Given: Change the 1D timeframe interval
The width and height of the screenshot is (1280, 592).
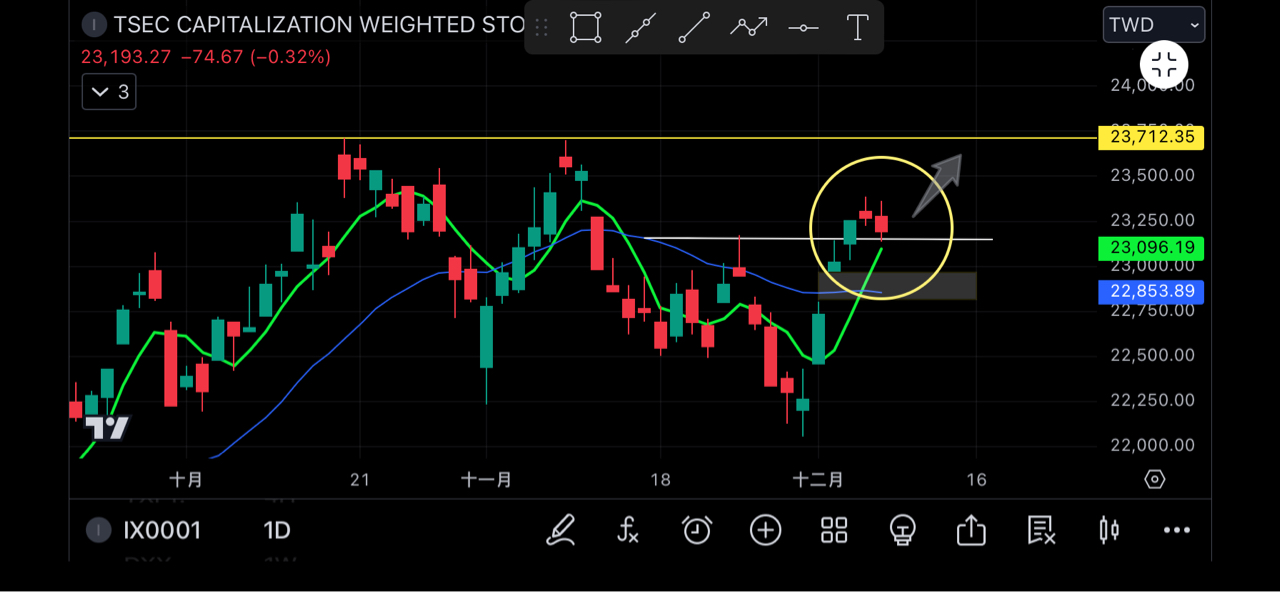Looking at the screenshot, I should tap(276, 530).
